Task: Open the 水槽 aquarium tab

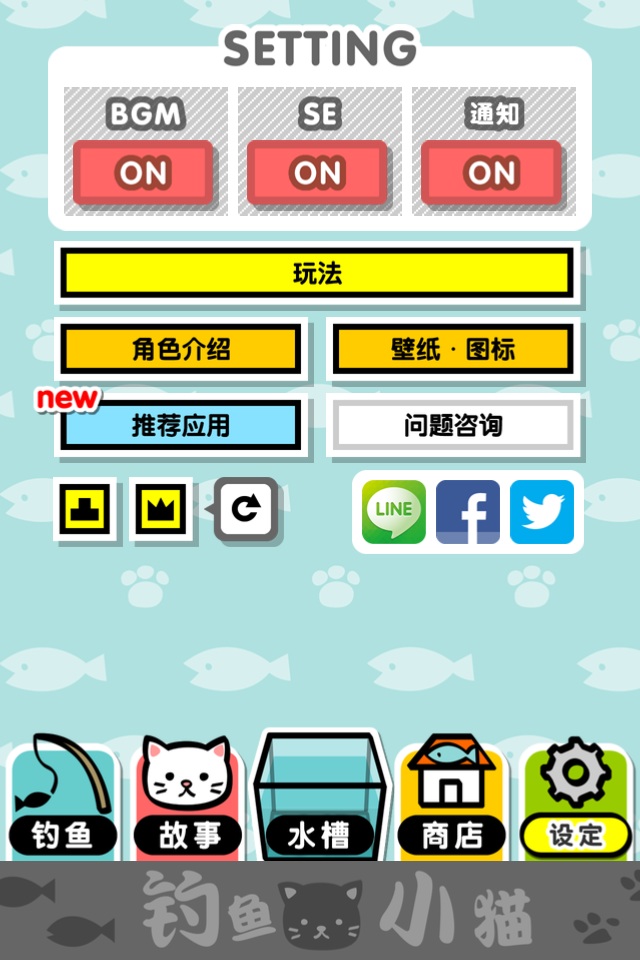Action: (x=320, y=795)
